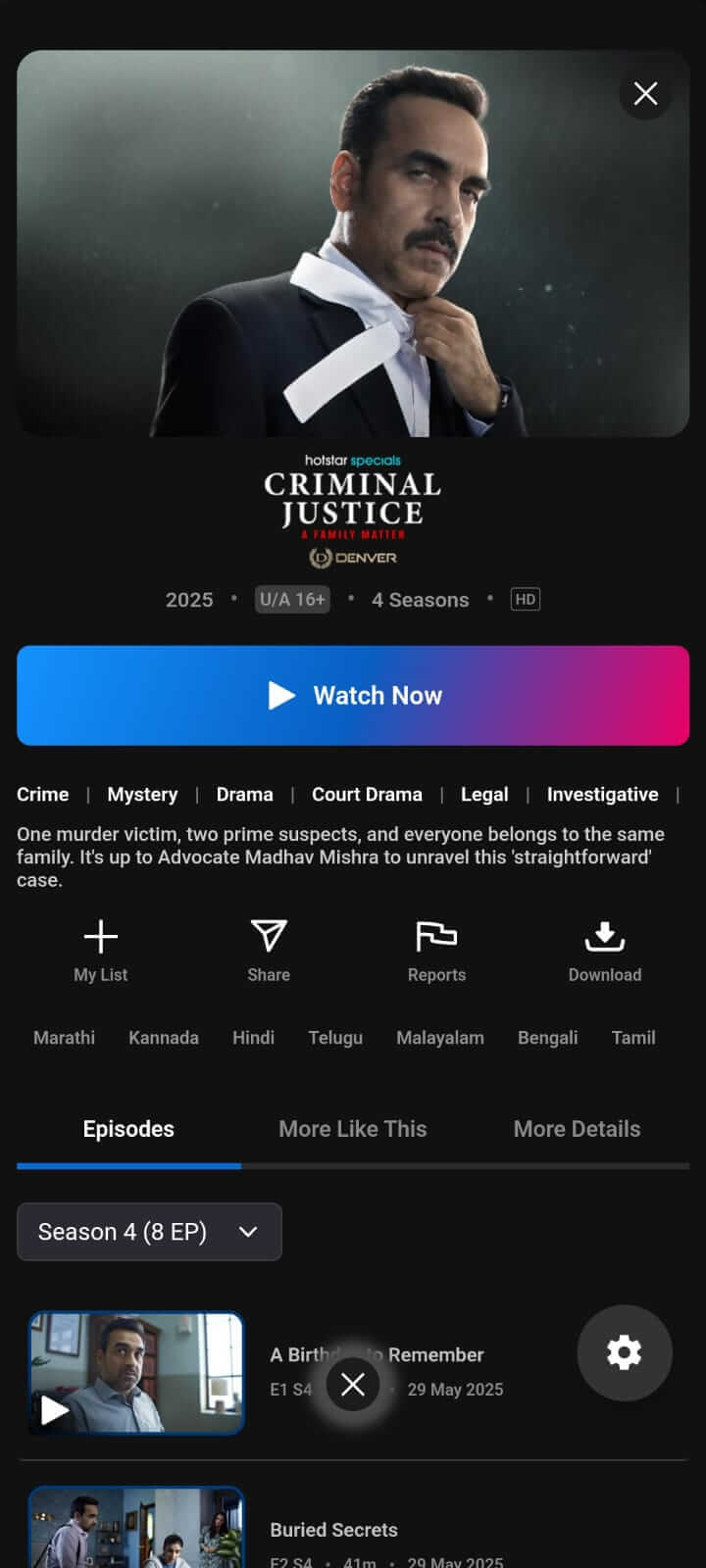Screen dimensions: 706x1568
Task: Download the show for offline viewing
Action: (604, 951)
